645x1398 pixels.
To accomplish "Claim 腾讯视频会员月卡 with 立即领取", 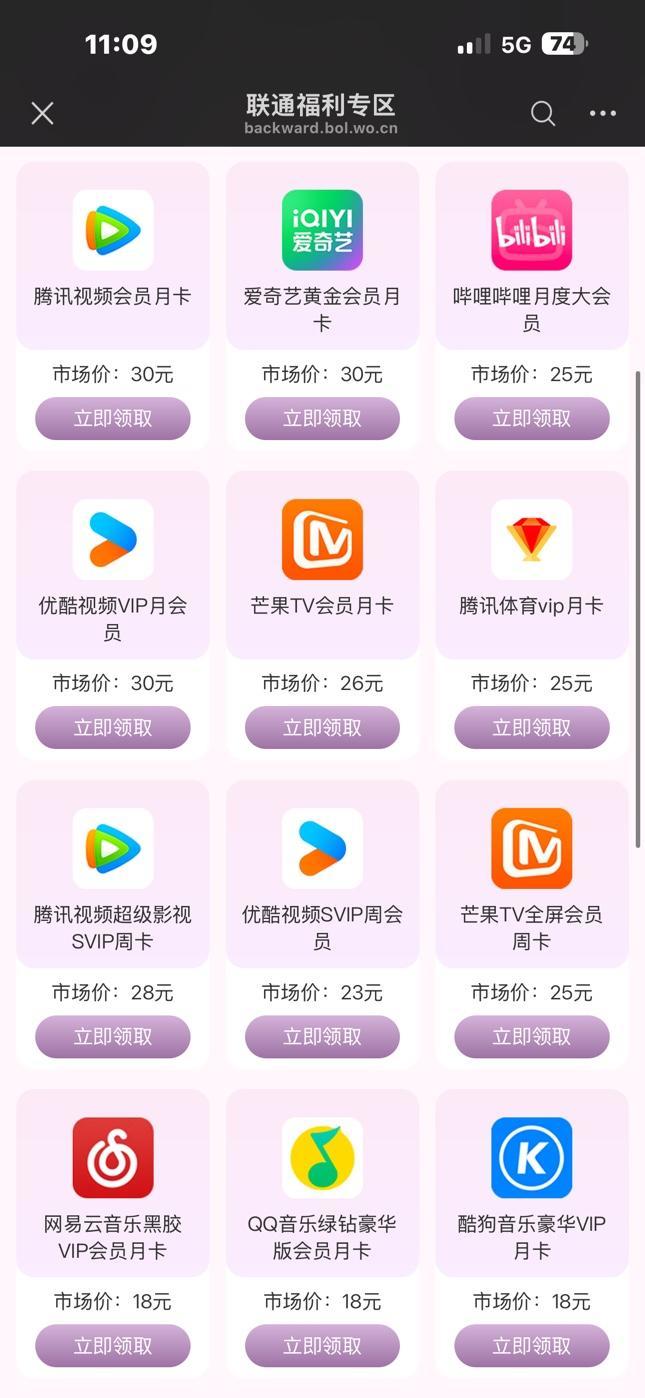I will click(x=113, y=418).
